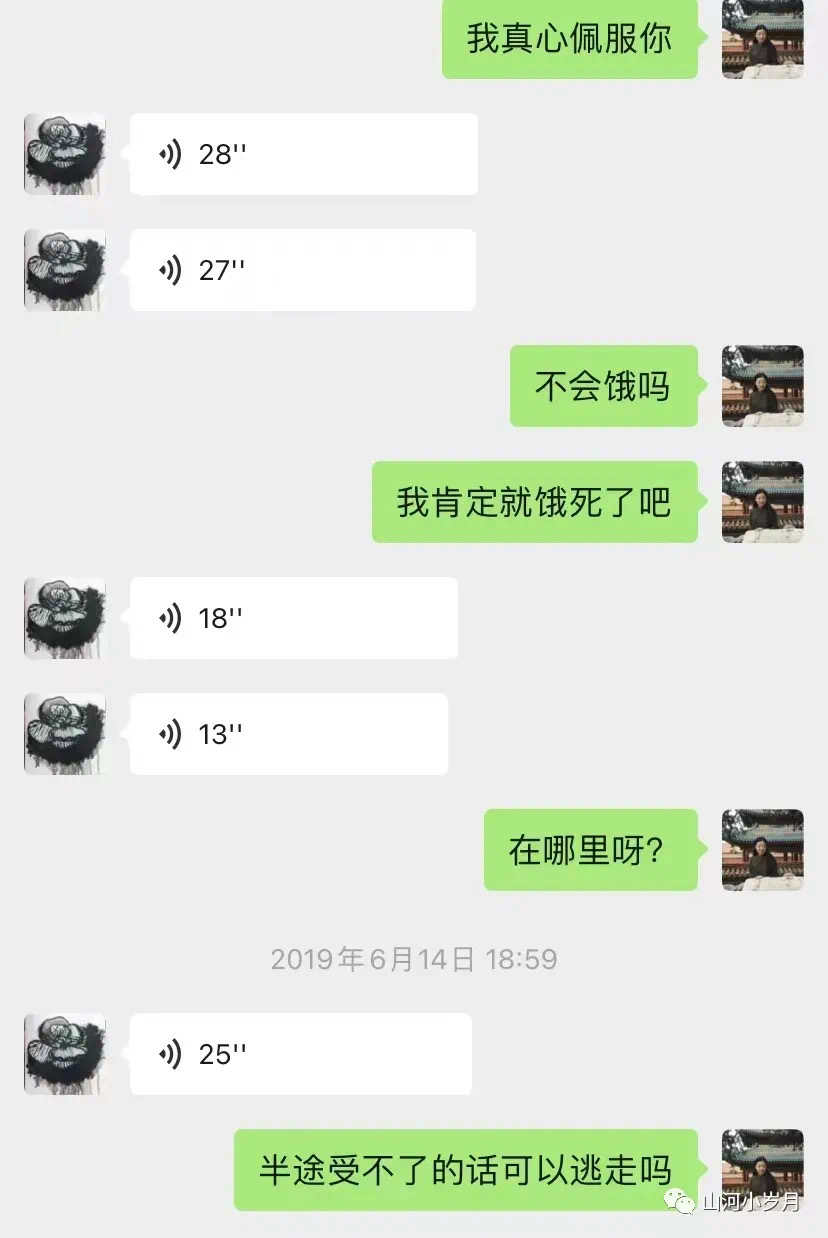828x1238 pixels.
Task: Play the 18'' voice message
Action: (x=293, y=618)
